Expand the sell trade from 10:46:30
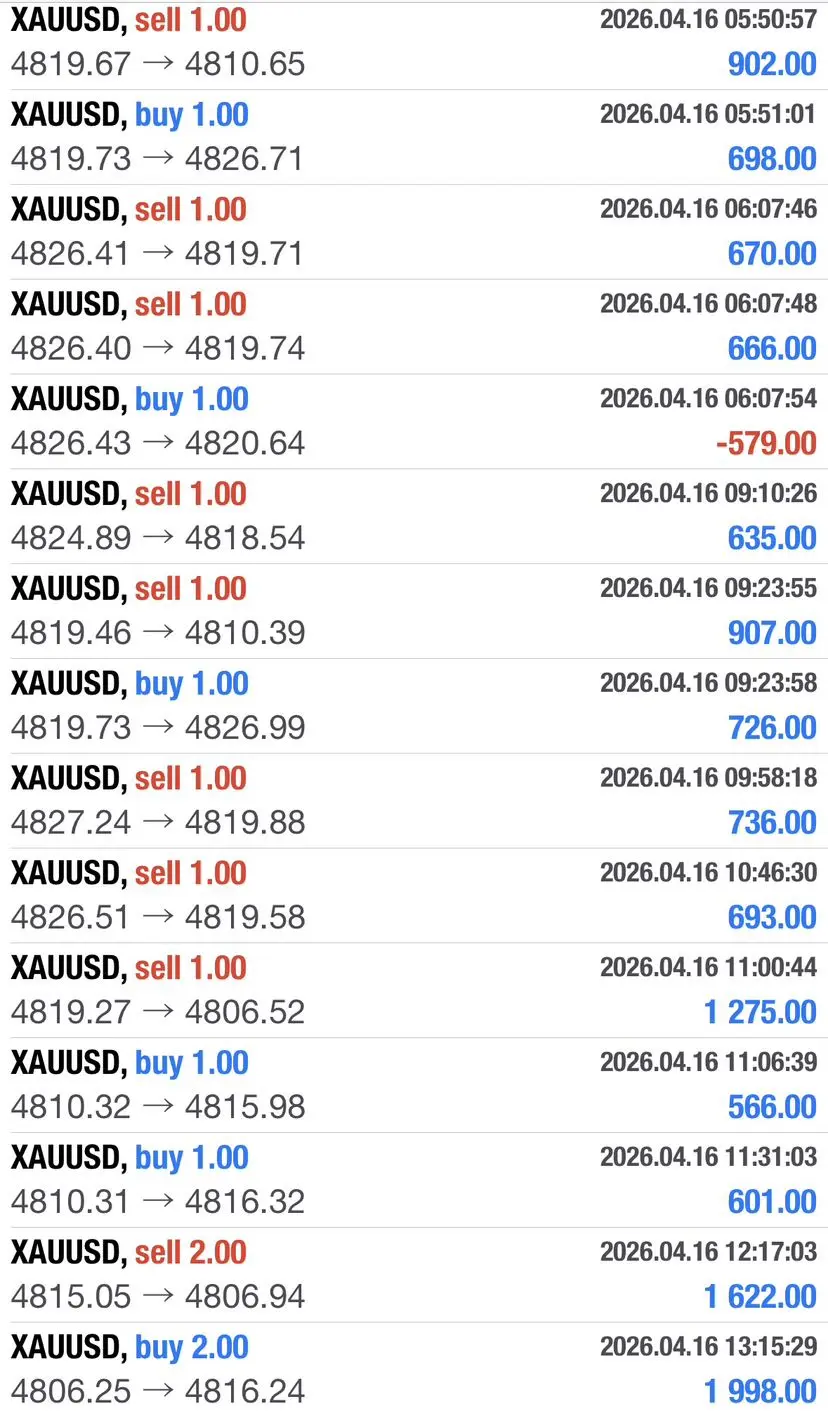 [x=414, y=895]
